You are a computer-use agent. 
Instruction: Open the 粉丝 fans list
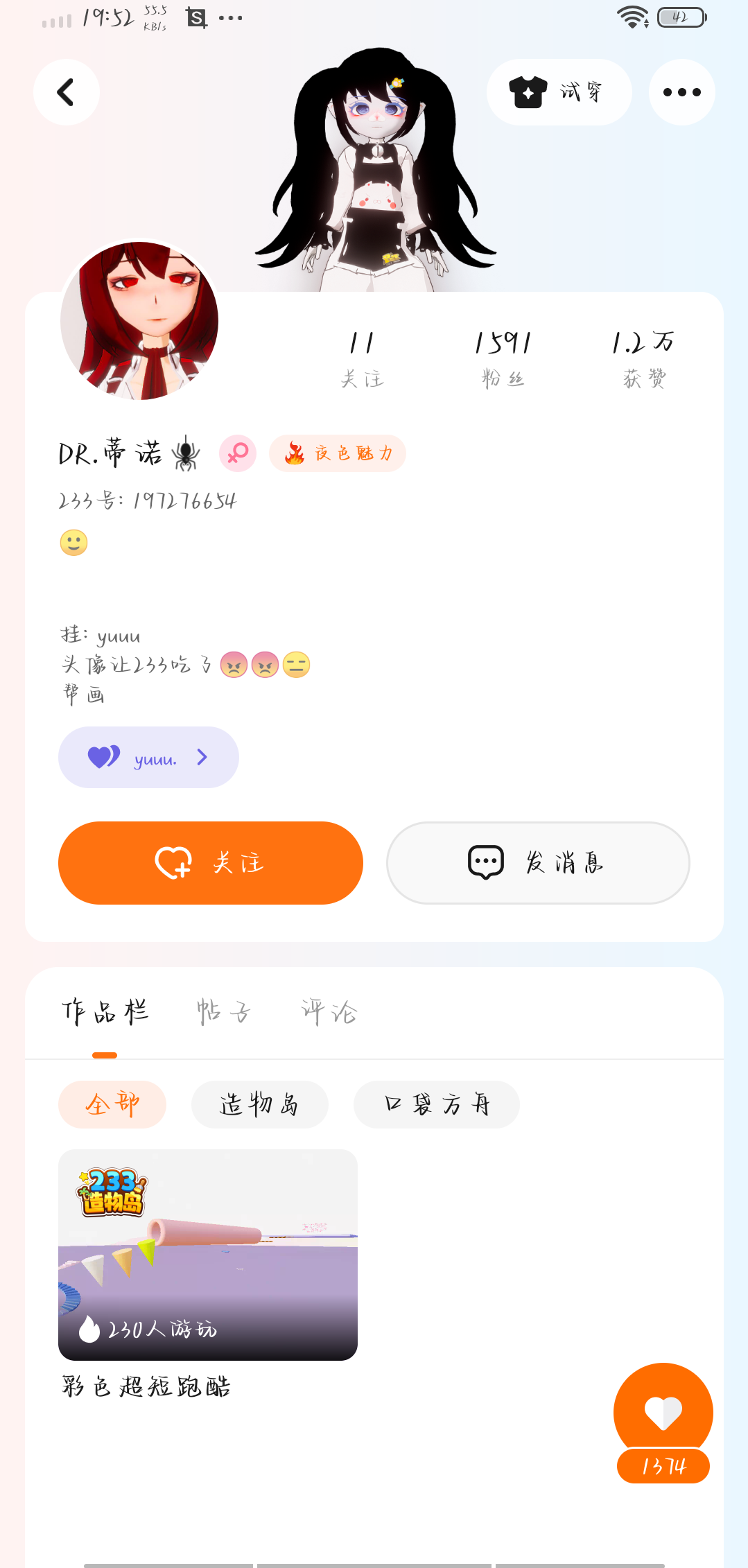[x=503, y=358]
